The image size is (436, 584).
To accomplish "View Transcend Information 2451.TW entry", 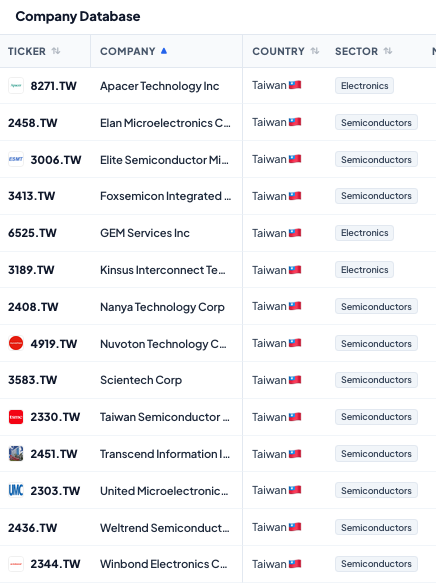I will [218, 454].
